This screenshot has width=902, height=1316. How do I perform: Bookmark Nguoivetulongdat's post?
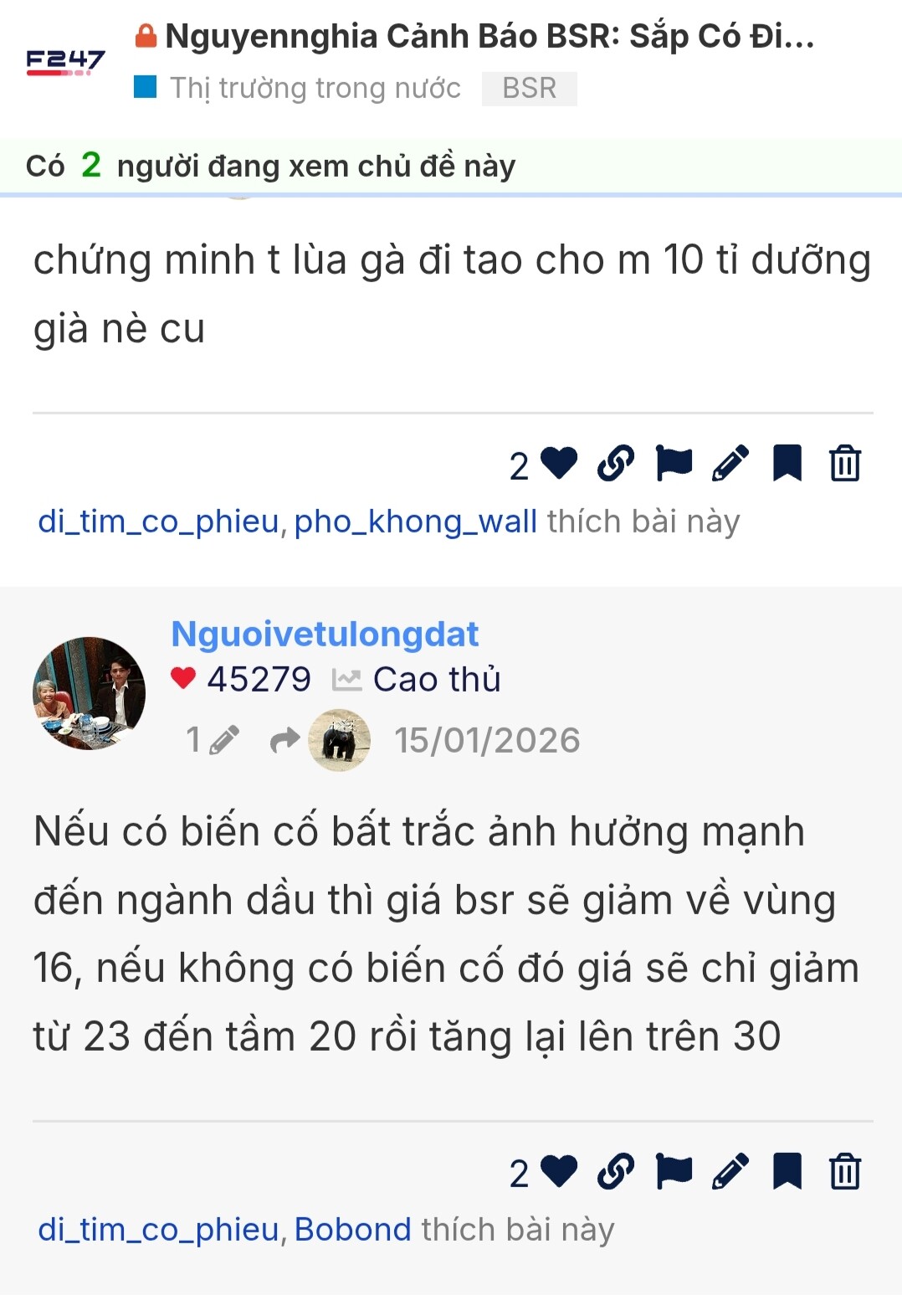point(787,1171)
